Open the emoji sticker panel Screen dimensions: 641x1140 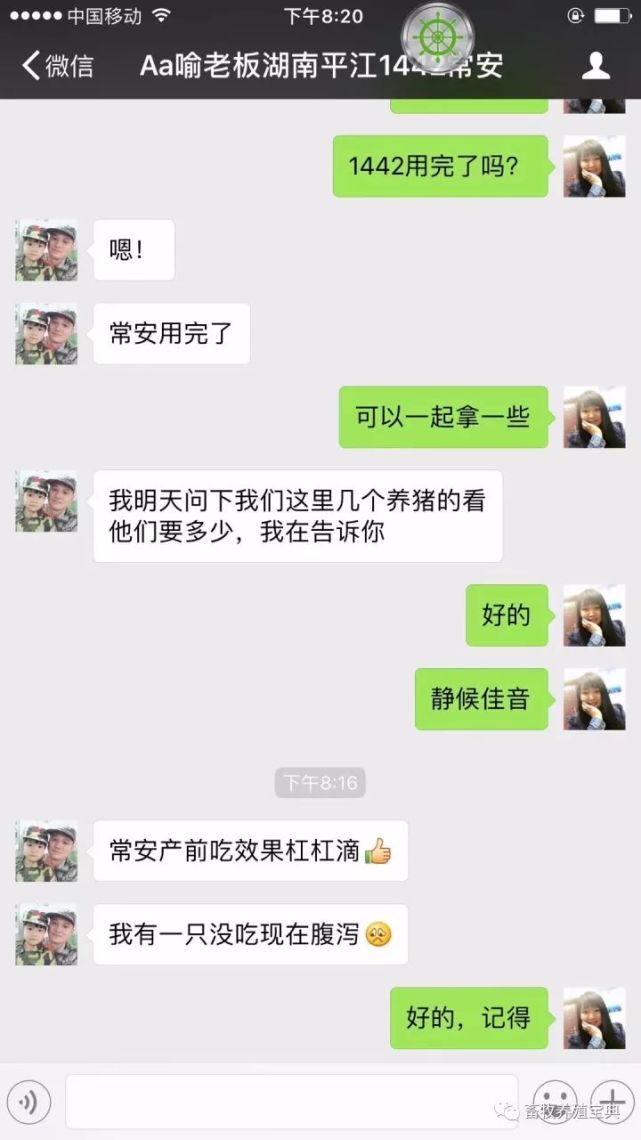point(555,1102)
